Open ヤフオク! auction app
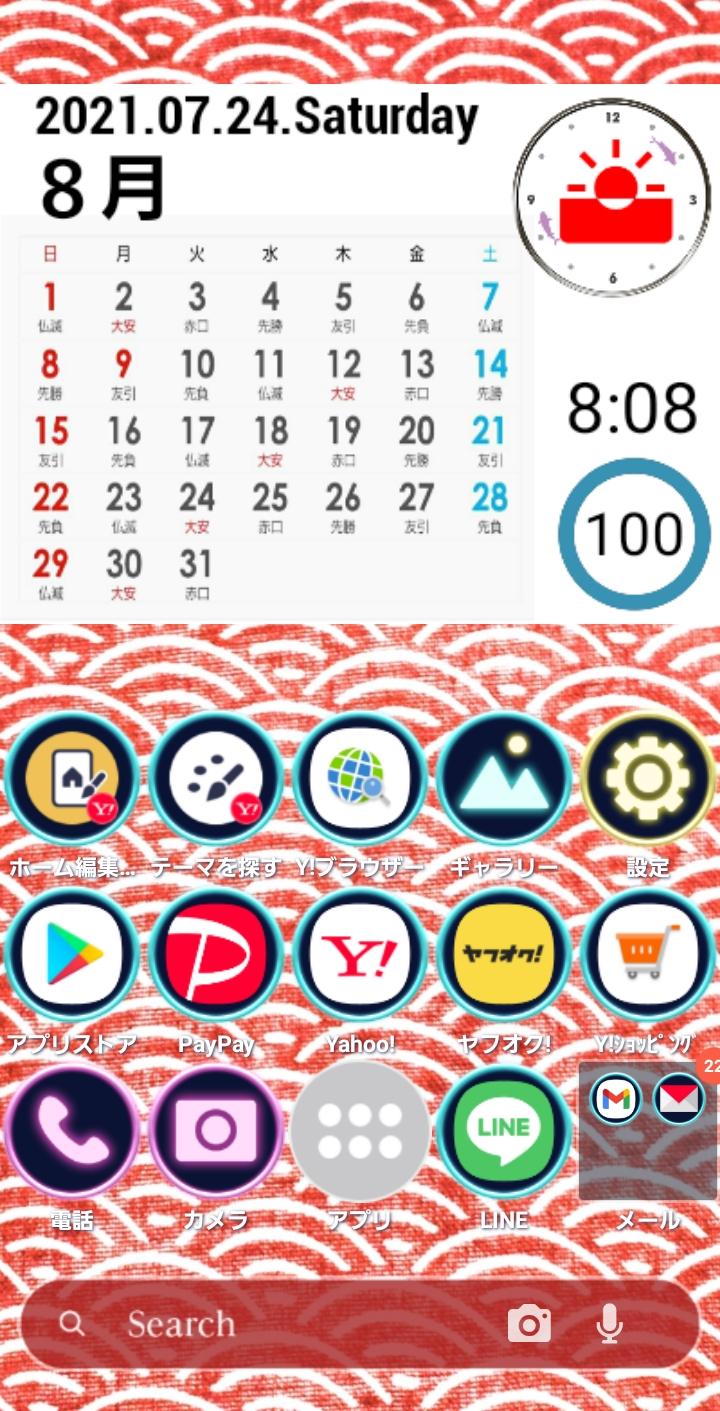The height and width of the screenshot is (1411, 720). pos(504,957)
